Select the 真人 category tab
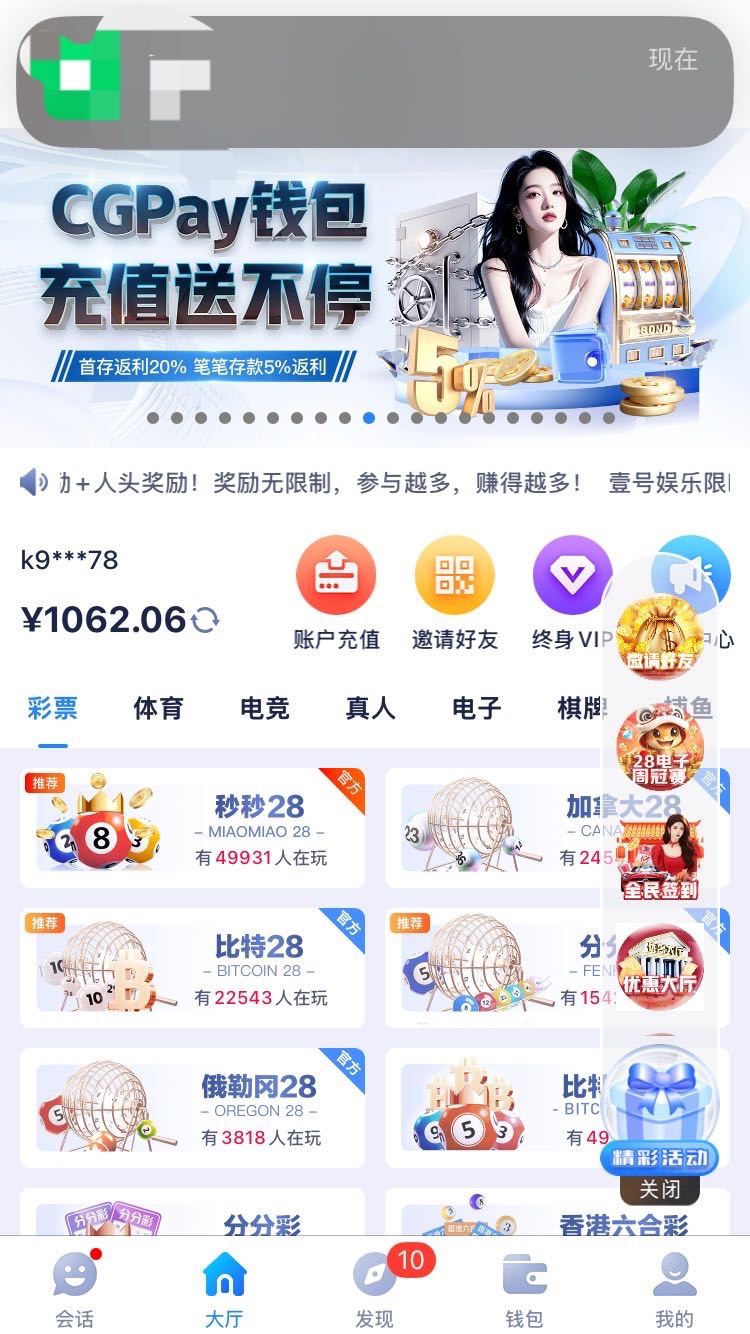Image resolution: width=750 pixels, height=1334 pixels. tap(370, 708)
